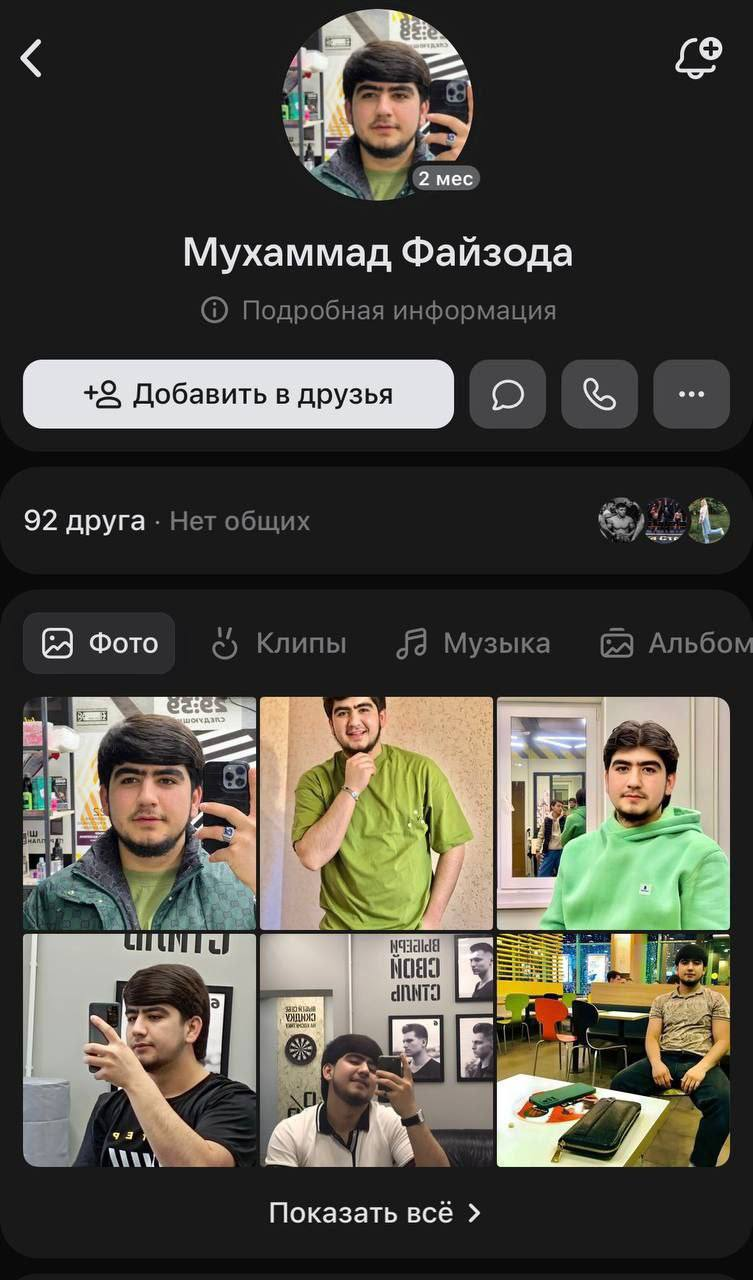Call this user with phone icon
Image resolution: width=753 pixels, height=1280 pixels.
(600, 394)
